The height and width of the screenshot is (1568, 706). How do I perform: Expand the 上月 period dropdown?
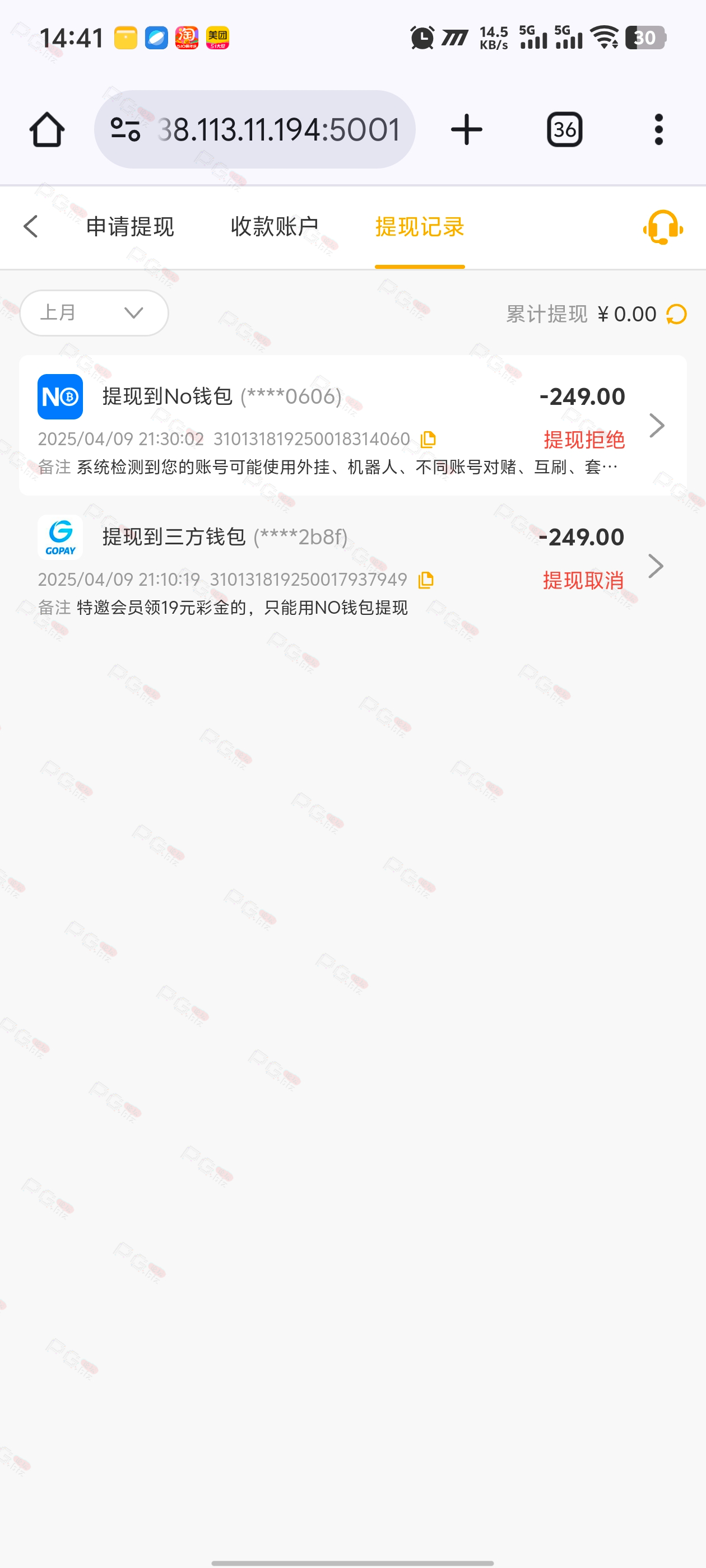coord(94,313)
